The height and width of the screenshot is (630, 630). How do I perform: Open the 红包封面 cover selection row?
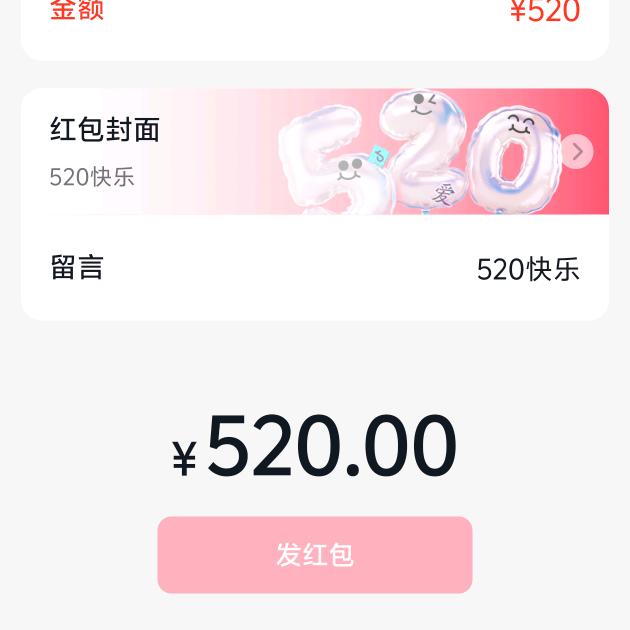(314, 152)
